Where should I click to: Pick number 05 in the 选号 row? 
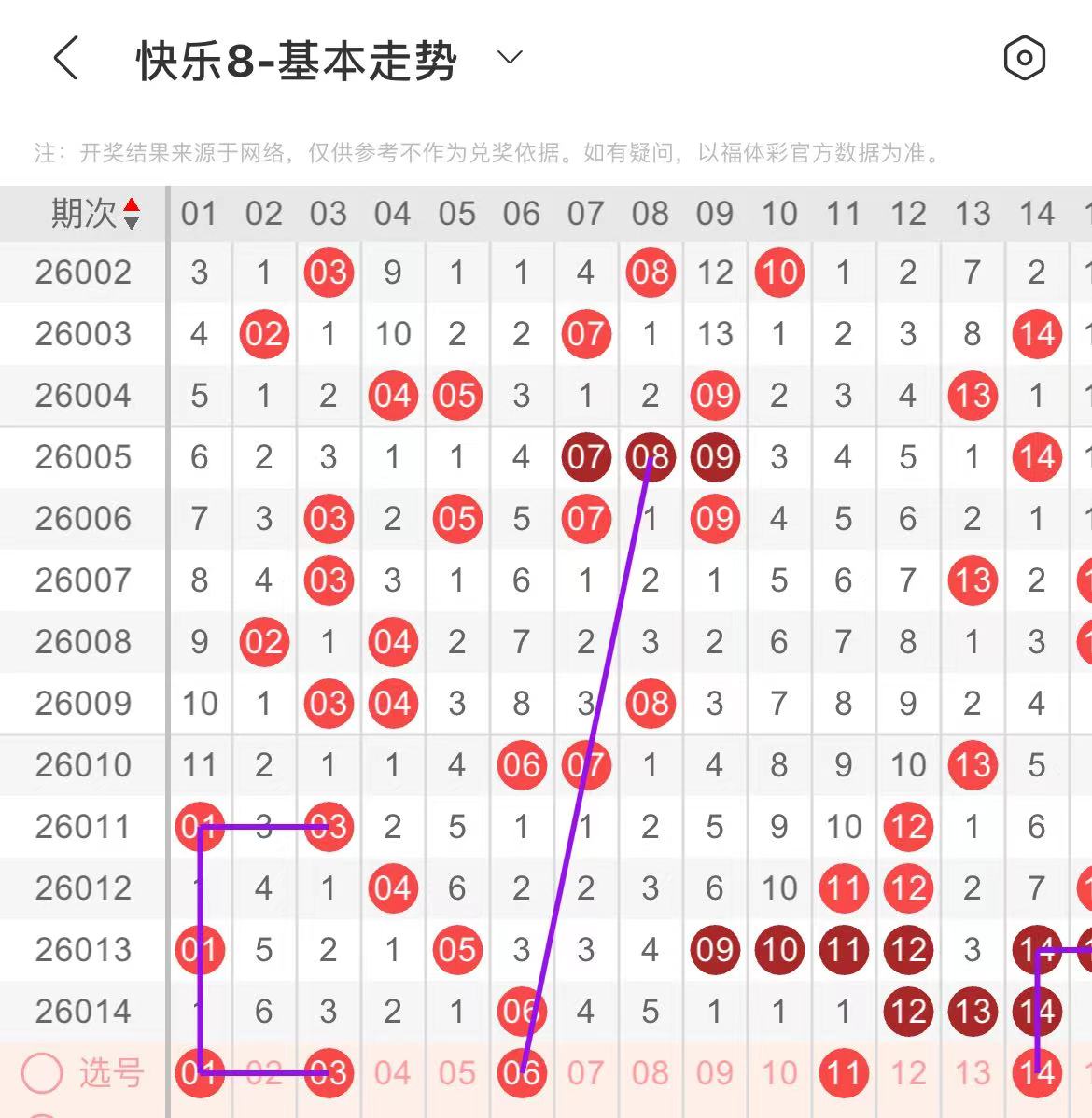tap(456, 1073)
